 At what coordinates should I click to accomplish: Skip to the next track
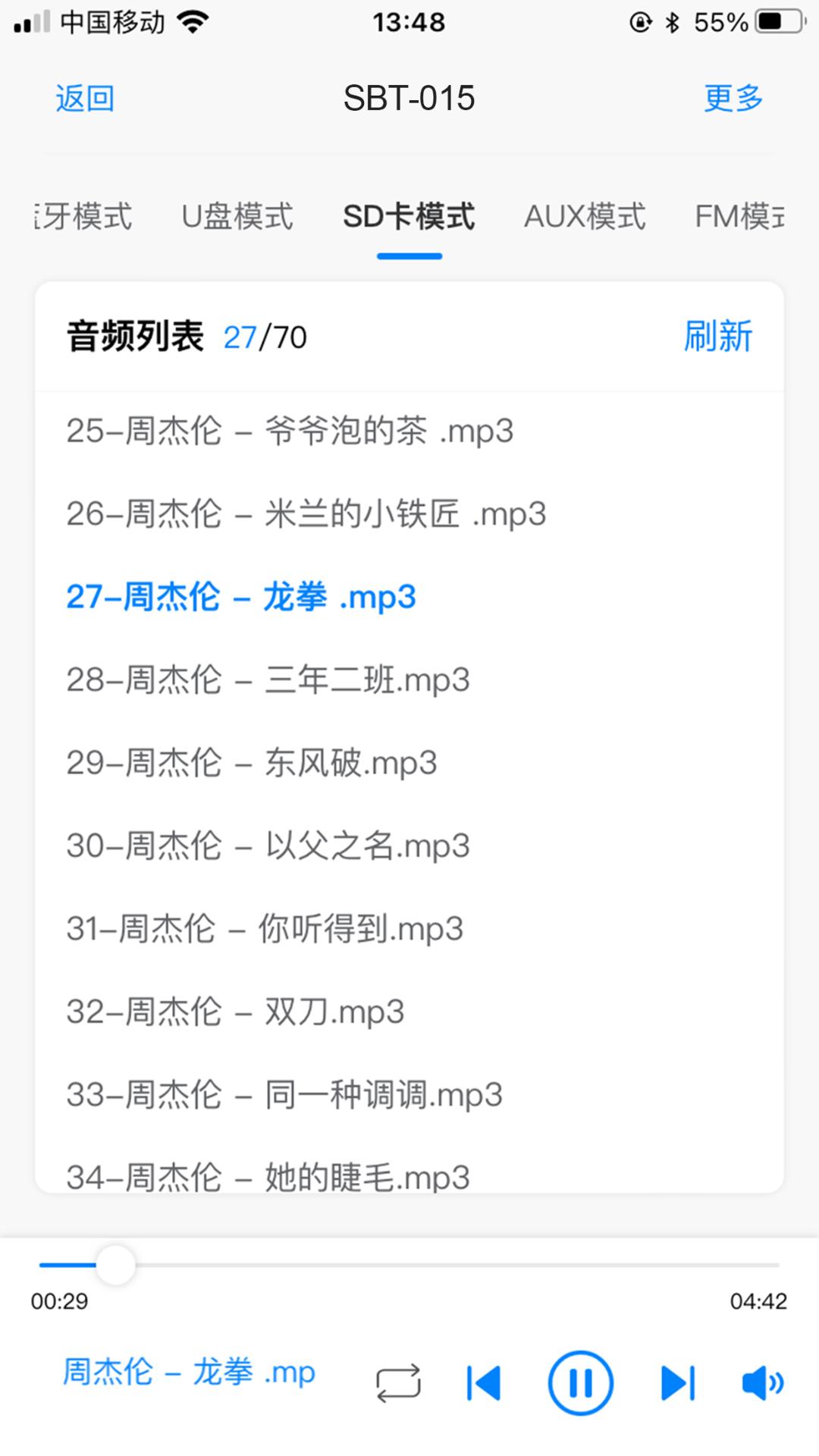tap(677, 1382)
